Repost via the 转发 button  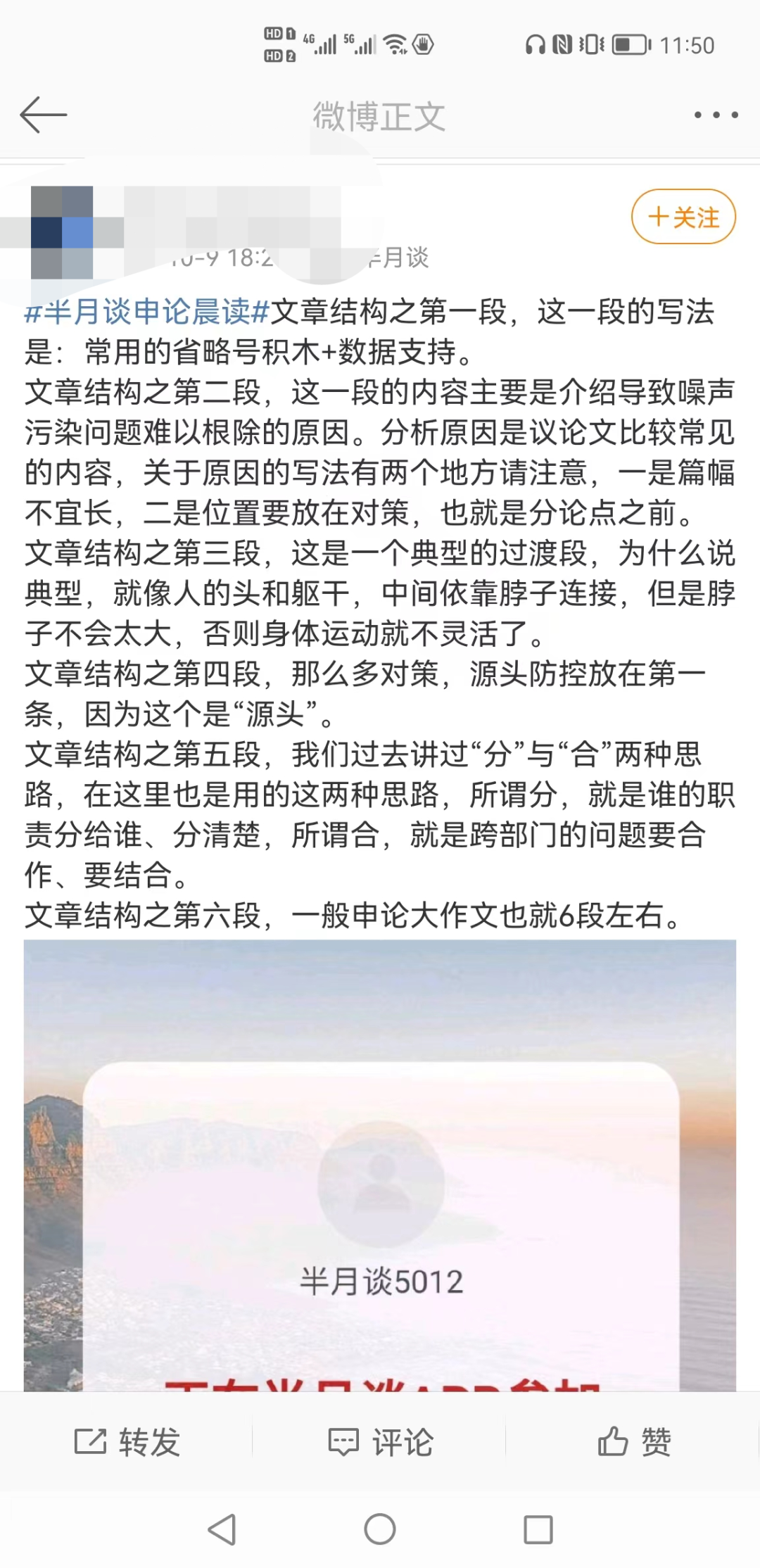point(127,1442)
